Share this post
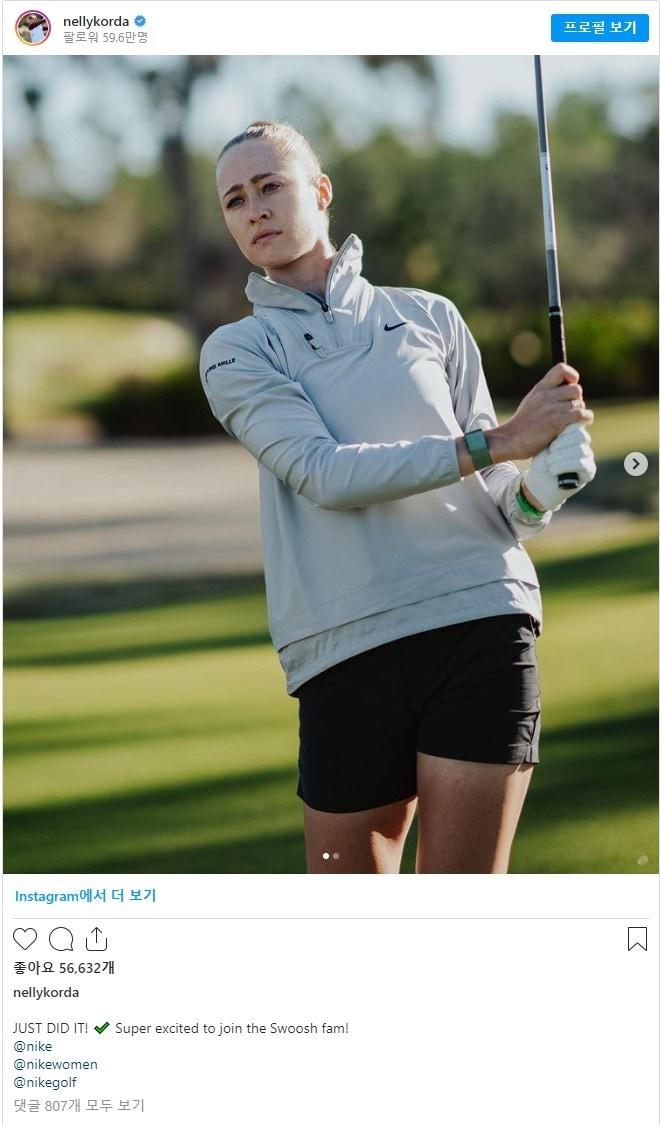The height and width of the screenshot is (1125, 660). coord(96,939)
